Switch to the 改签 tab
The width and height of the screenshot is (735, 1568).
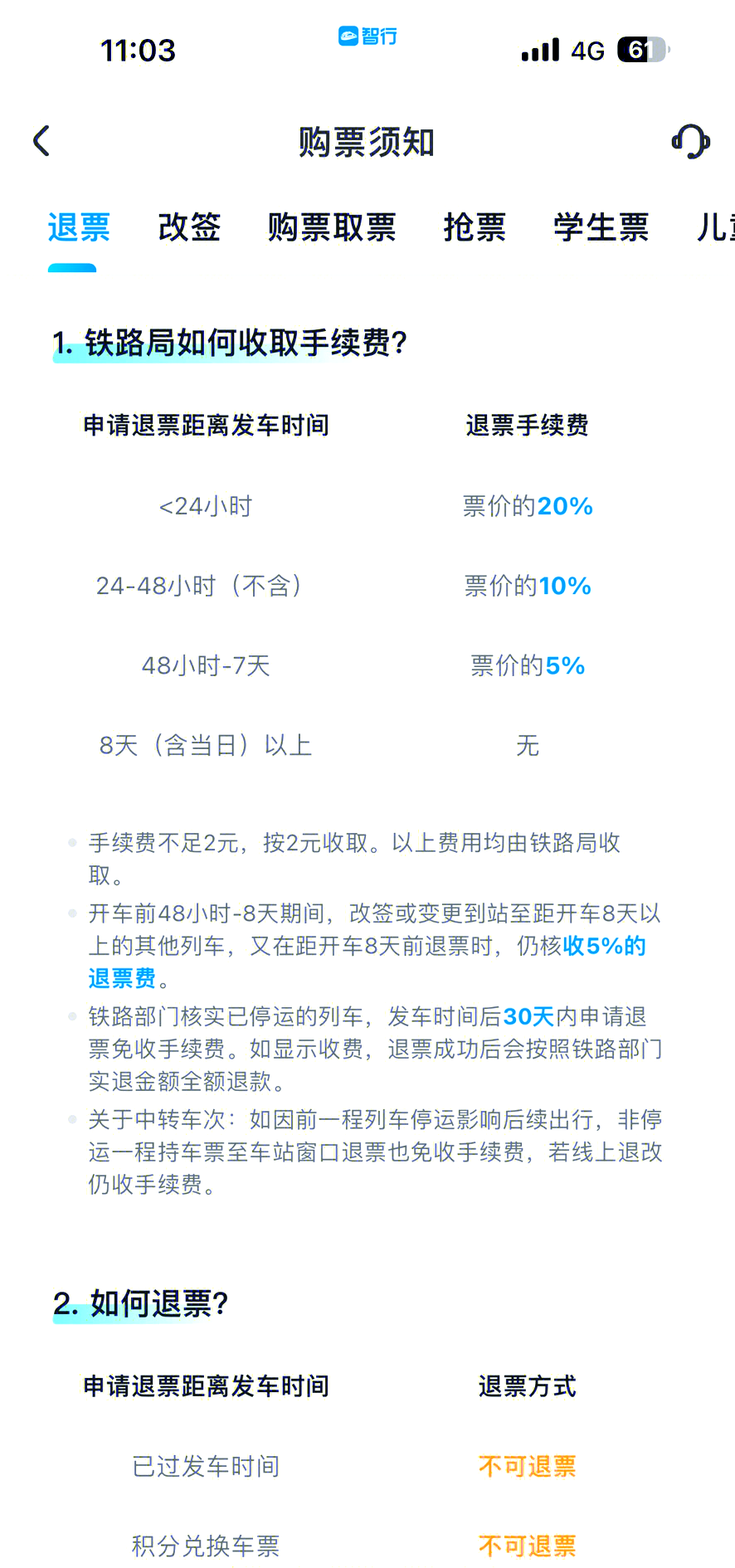[189, 227]
